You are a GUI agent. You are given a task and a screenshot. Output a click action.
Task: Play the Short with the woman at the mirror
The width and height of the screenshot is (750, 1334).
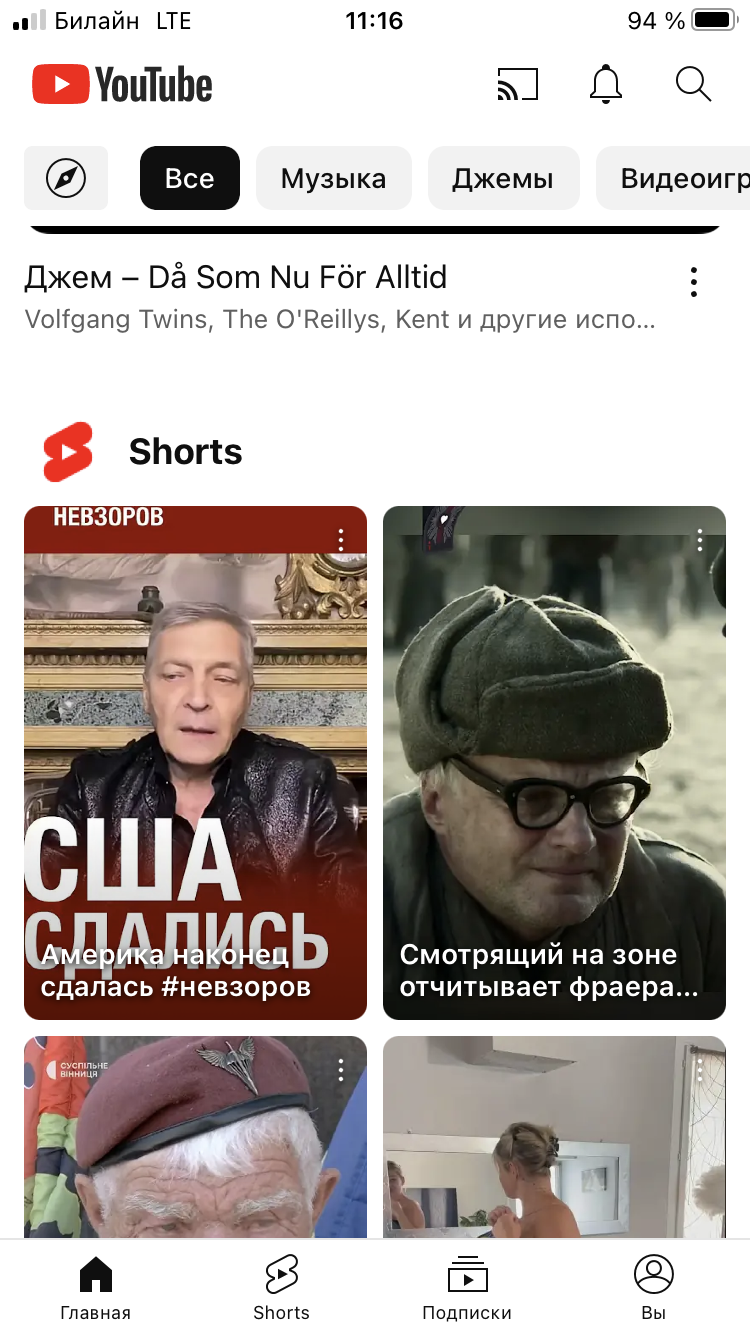click(554, 1137)
